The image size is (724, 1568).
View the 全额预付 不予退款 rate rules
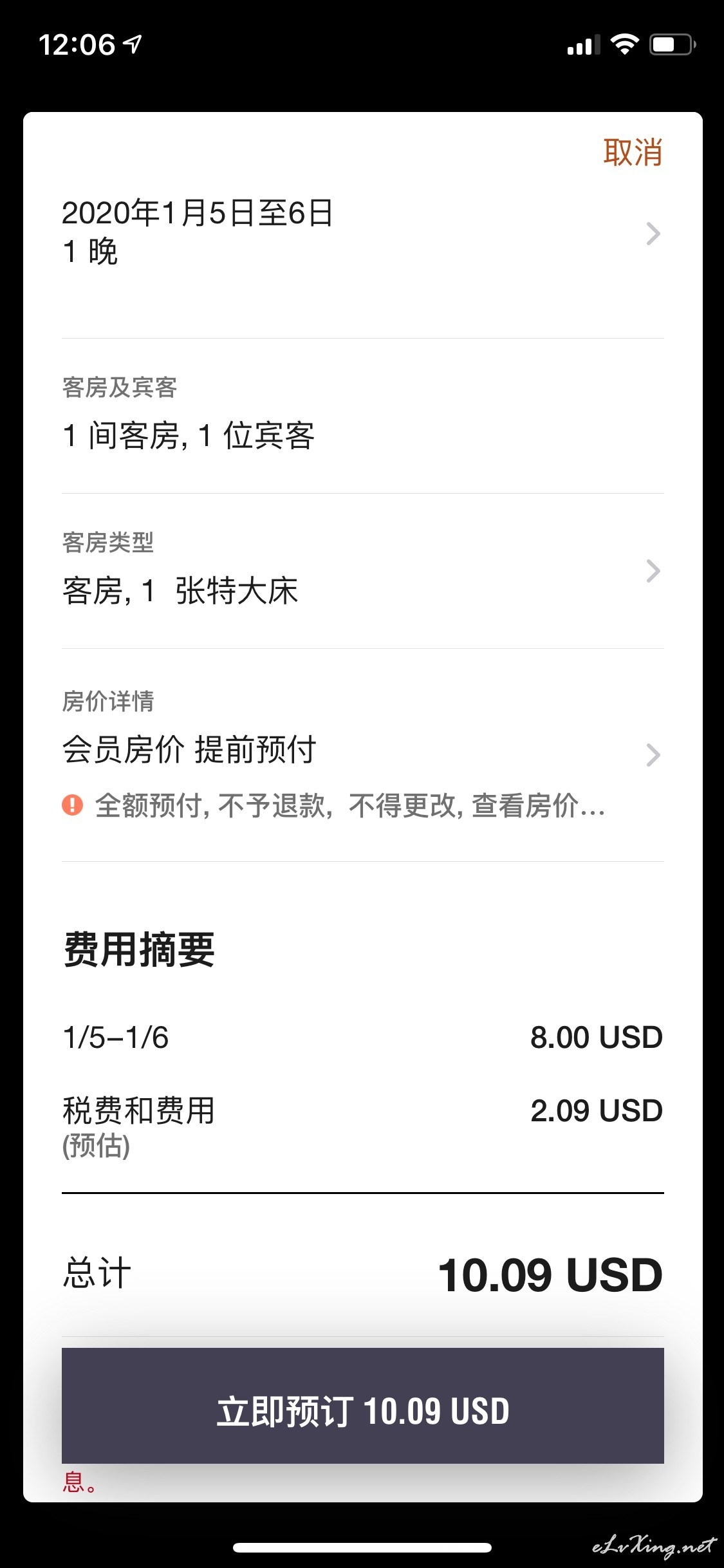[349, 806]
